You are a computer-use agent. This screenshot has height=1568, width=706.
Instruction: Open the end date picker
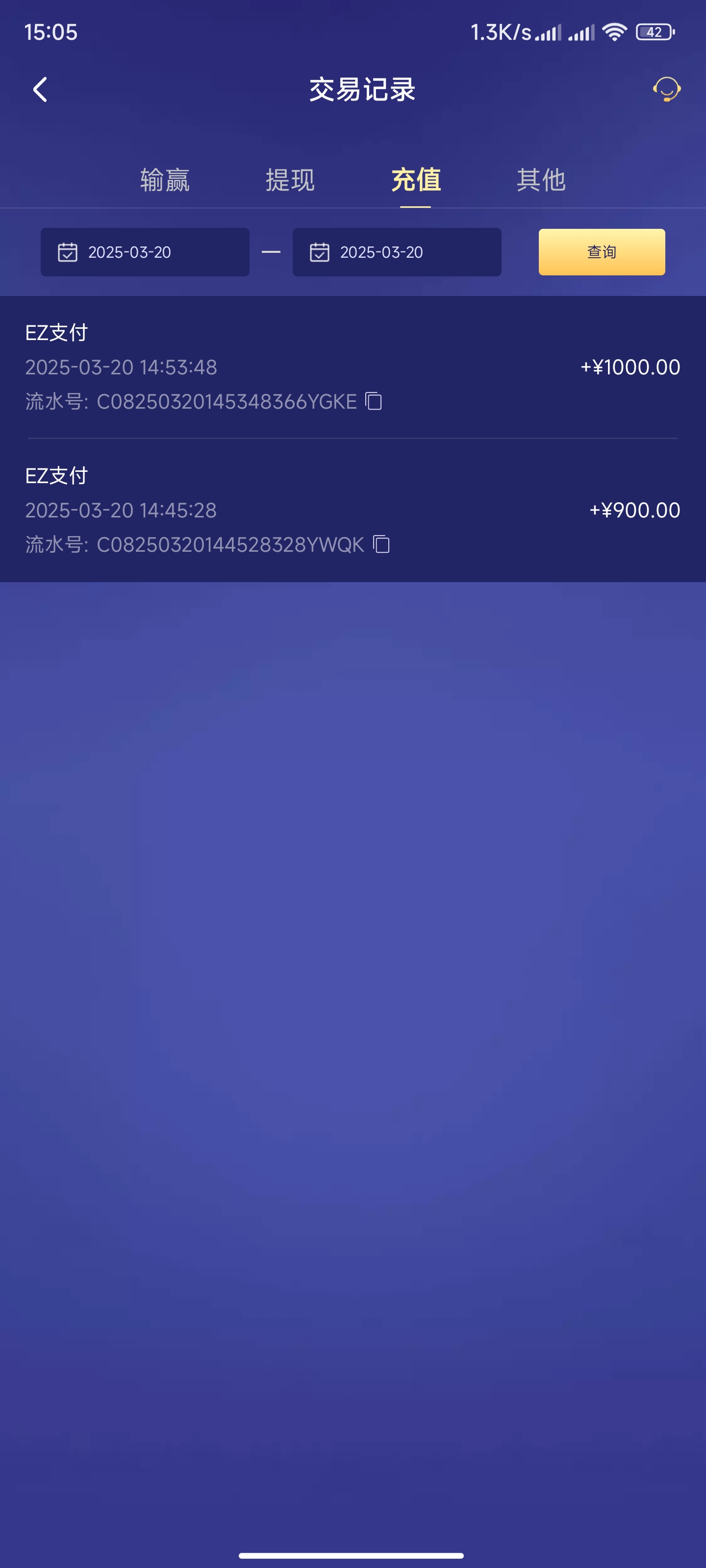point(397,252)
